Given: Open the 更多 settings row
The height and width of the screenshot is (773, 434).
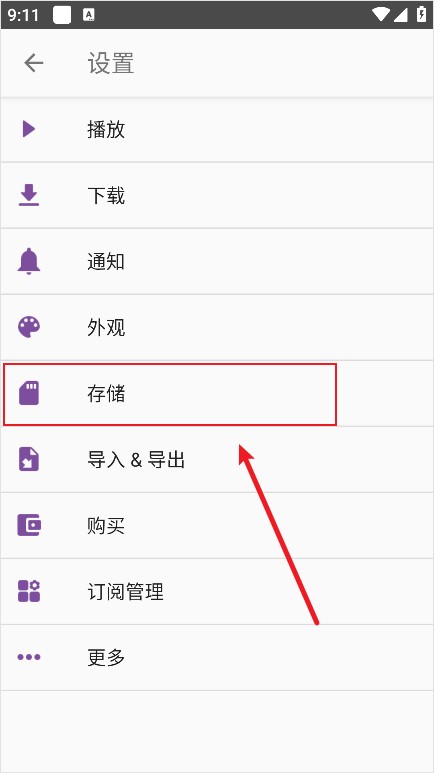Looking at the screenshot, I should point(217,658).
